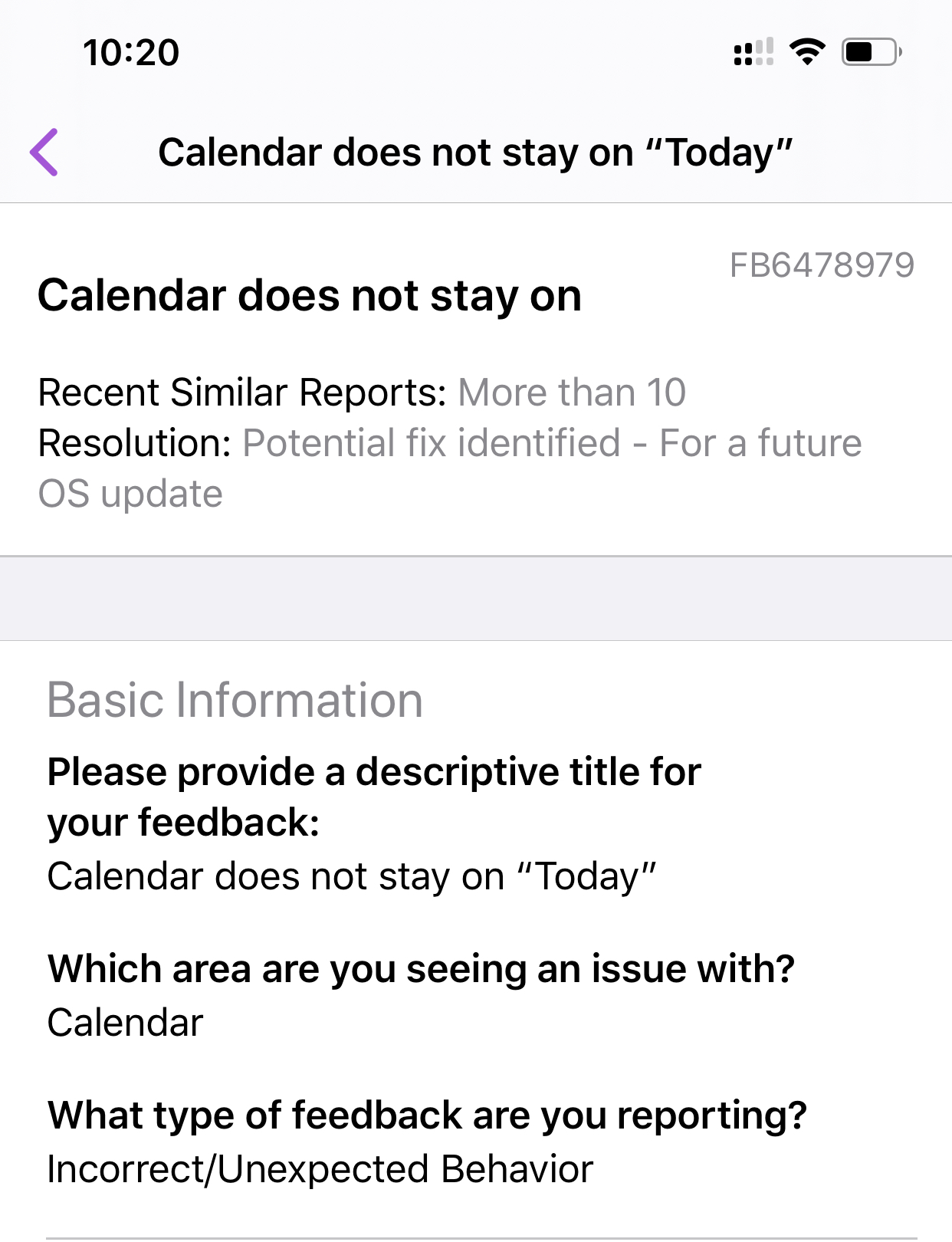Go back using the purple arrow
Viewport: 952px width, 1242px height.
point(44,152)
